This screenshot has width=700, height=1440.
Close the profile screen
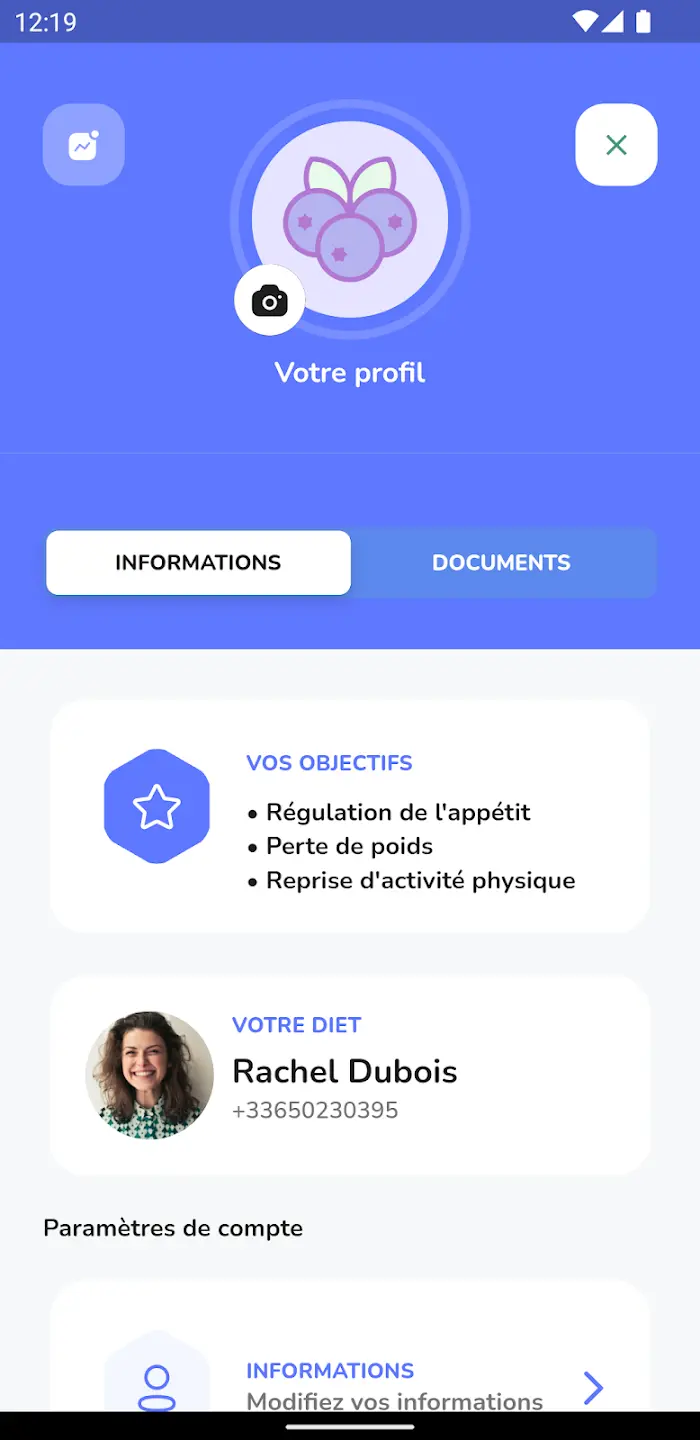(x=616, y=145)
